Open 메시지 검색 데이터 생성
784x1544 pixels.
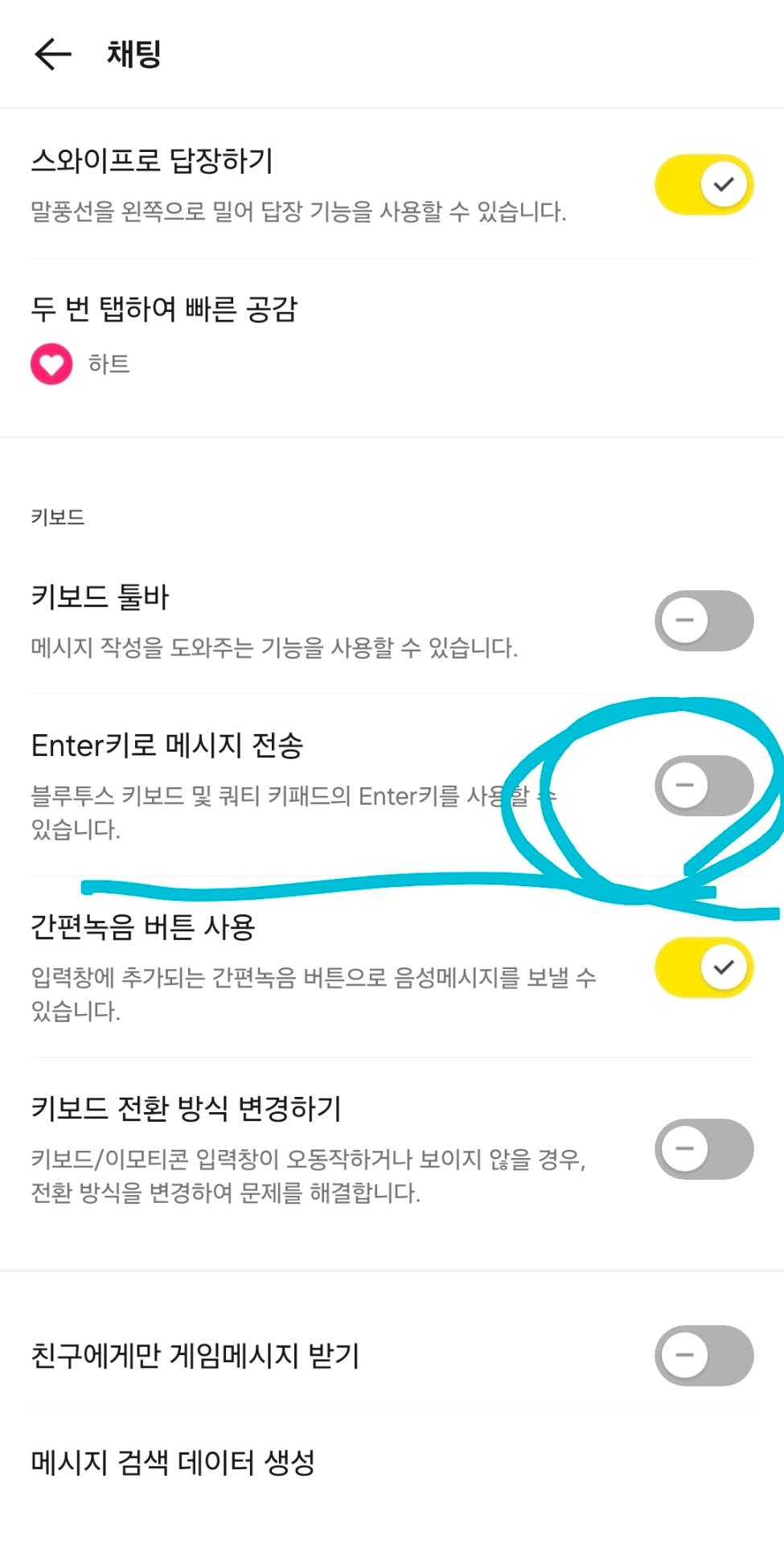tap(172, 1463)
